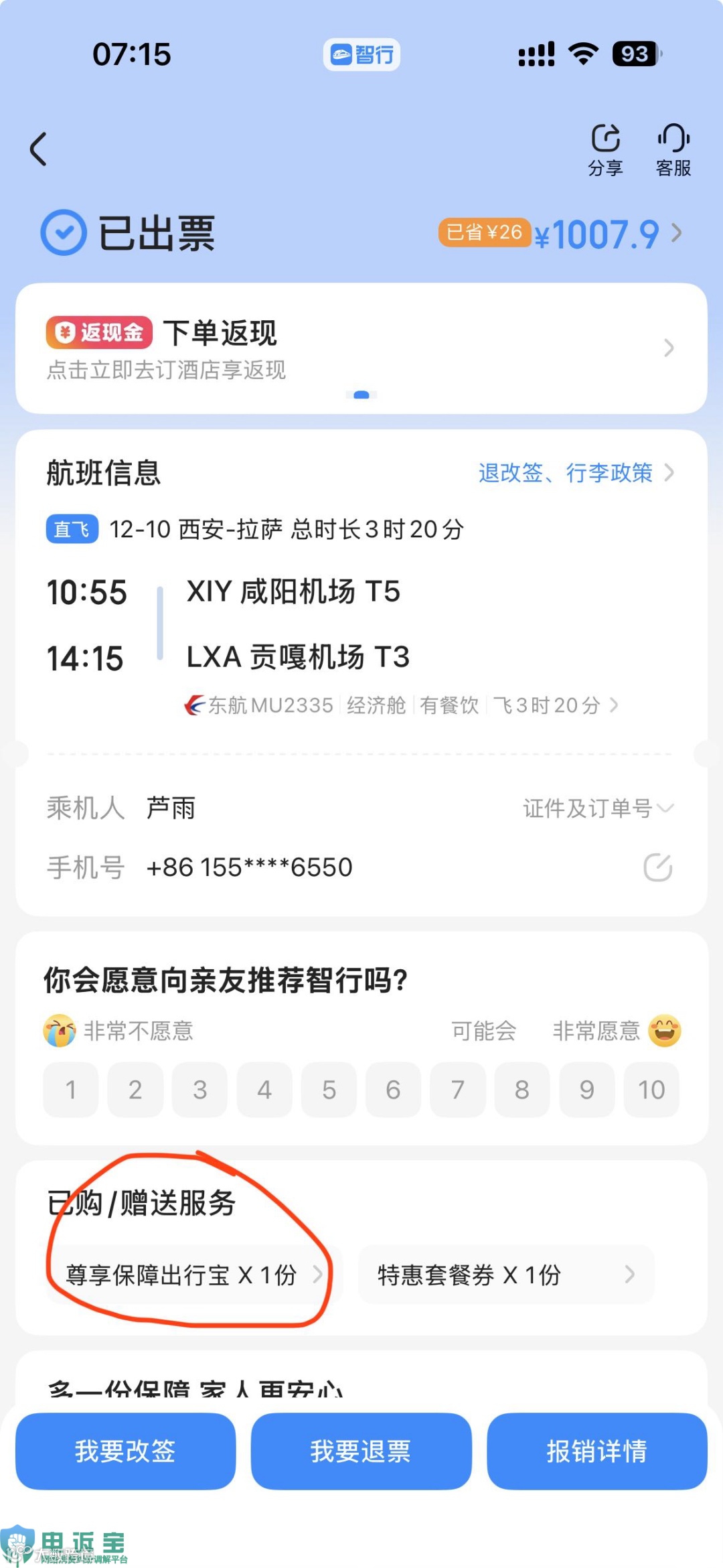Tap 我要退票 to refund the ticket
The height and width of the screenshot is (1568, 723).
click(x=361, y=1451)
